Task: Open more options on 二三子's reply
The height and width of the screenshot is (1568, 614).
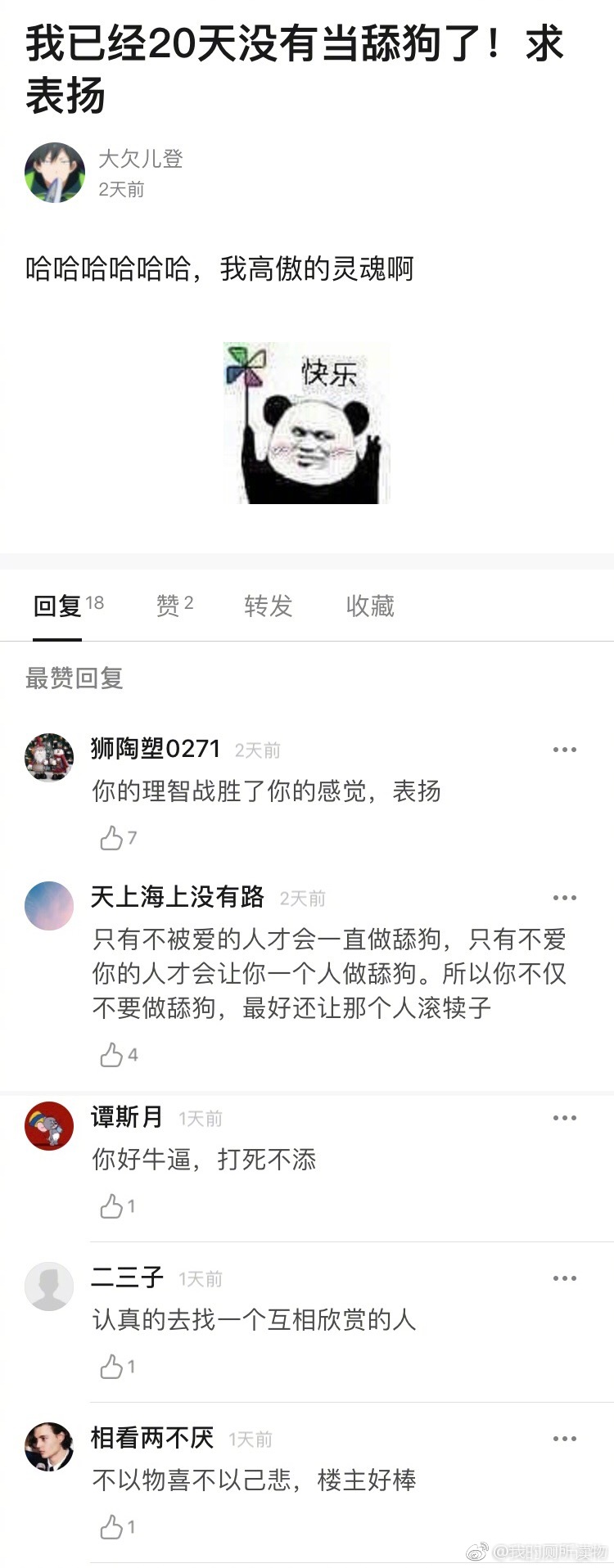Action: 564,1278
